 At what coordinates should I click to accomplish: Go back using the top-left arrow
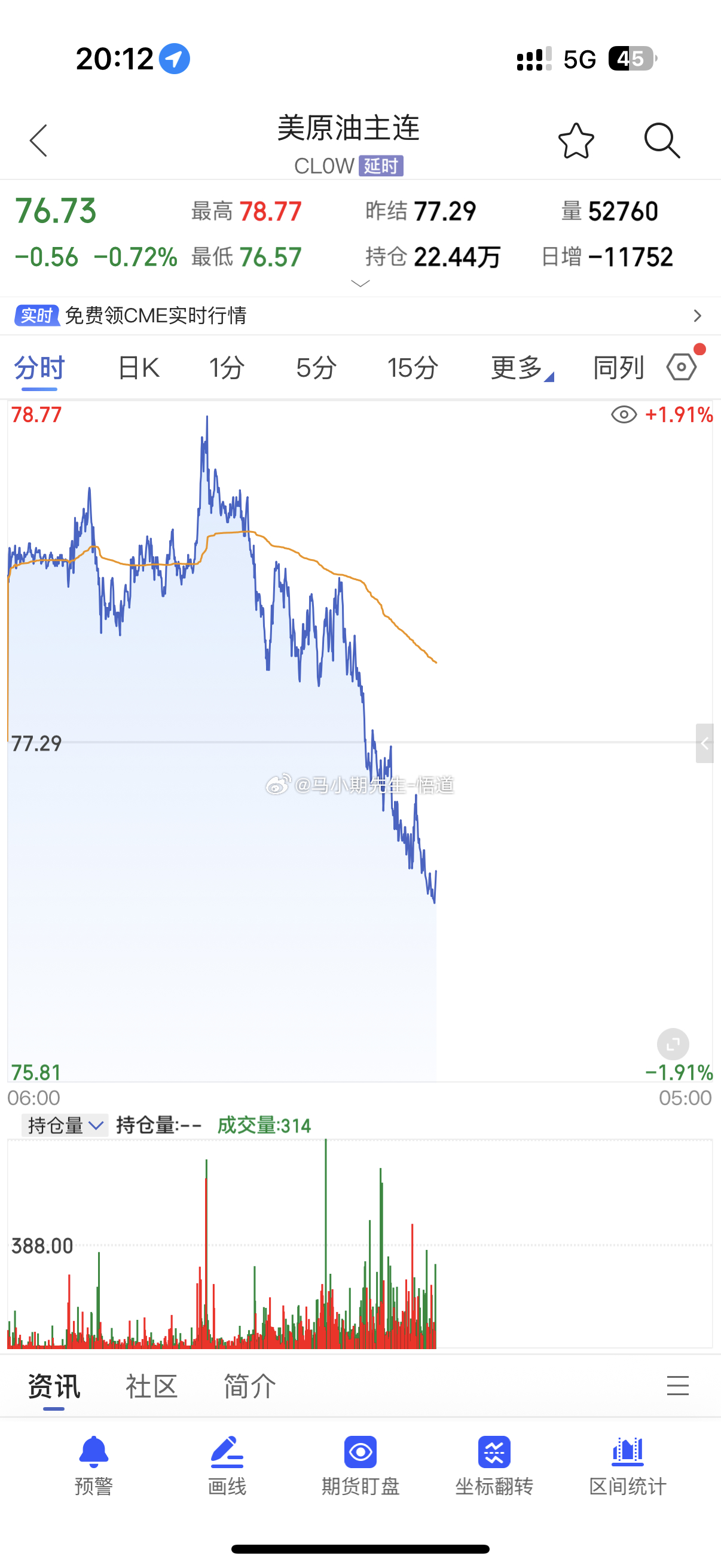tap(38, 141)
